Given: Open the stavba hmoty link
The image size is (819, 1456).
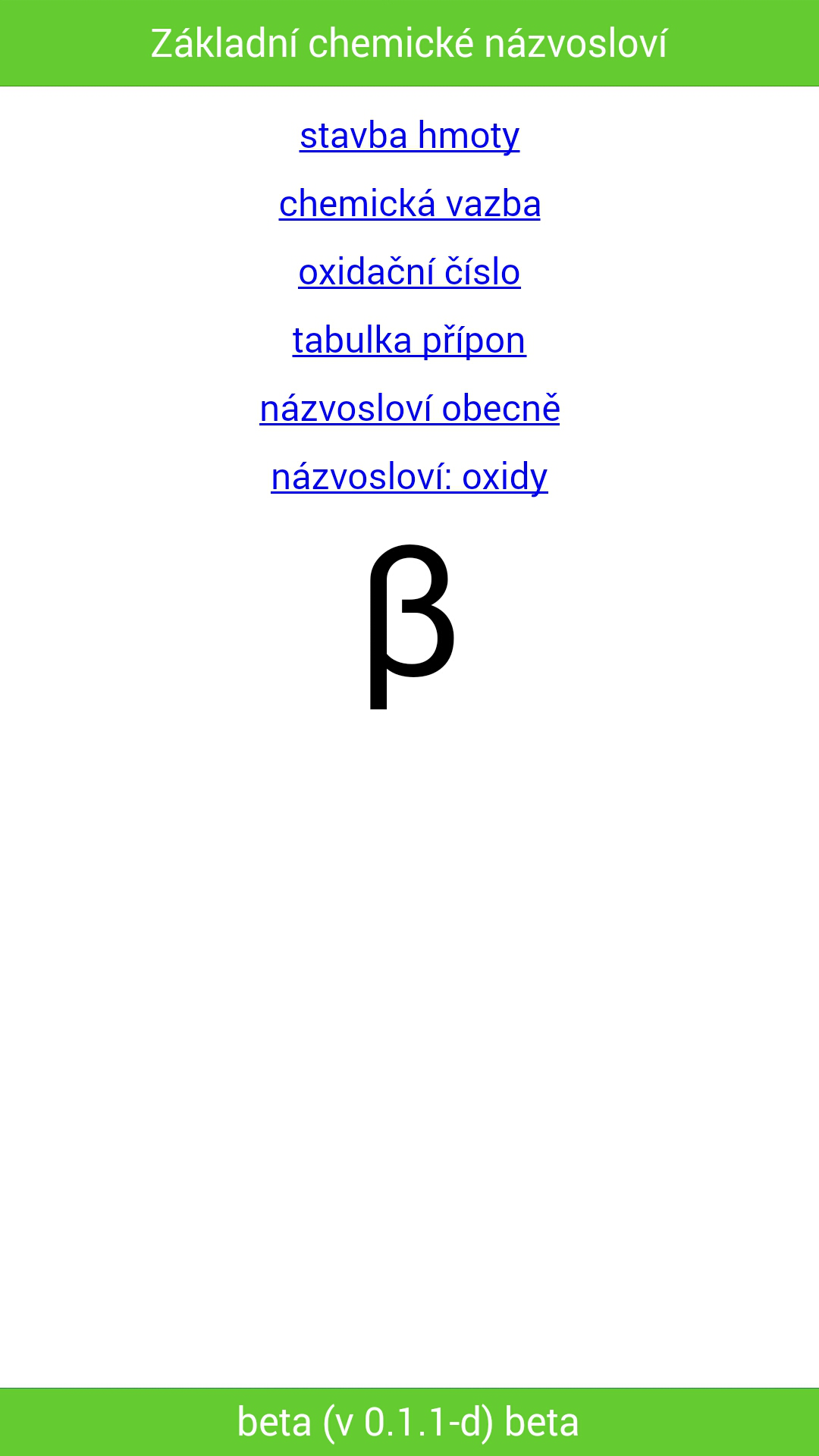Looking at the screenshot, I should click(409, 136).
